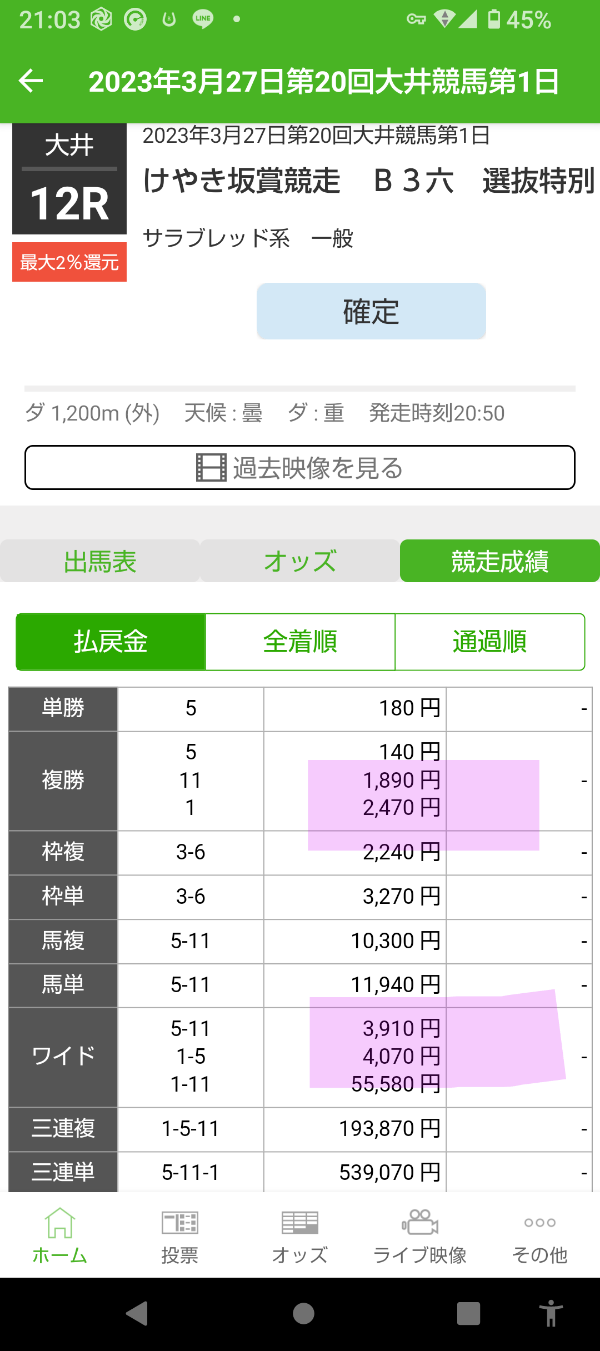
Task: Tap the system back button
Action: [137, 1313]
